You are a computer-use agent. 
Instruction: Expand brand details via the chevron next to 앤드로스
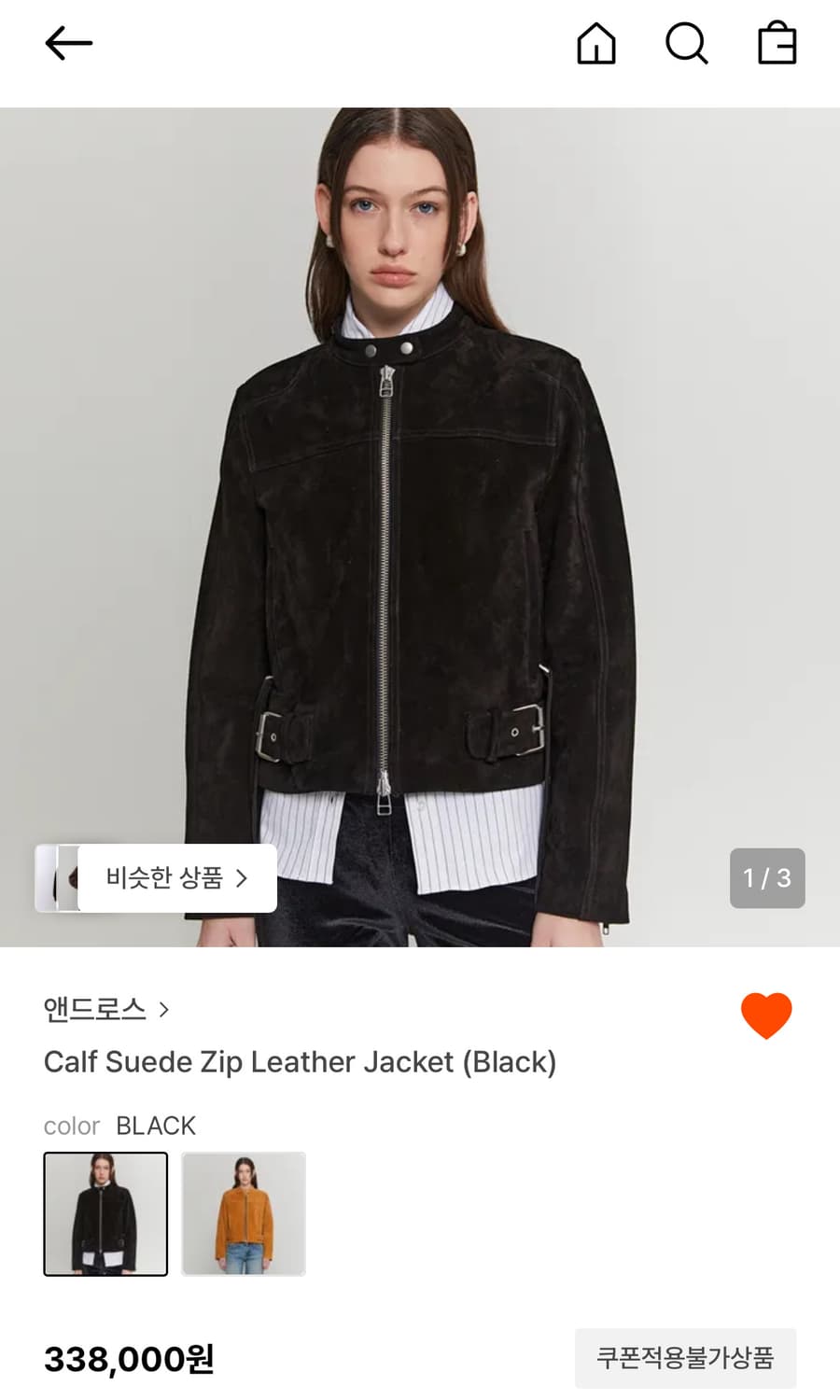pyautogui.click(x=165, y=1009)
